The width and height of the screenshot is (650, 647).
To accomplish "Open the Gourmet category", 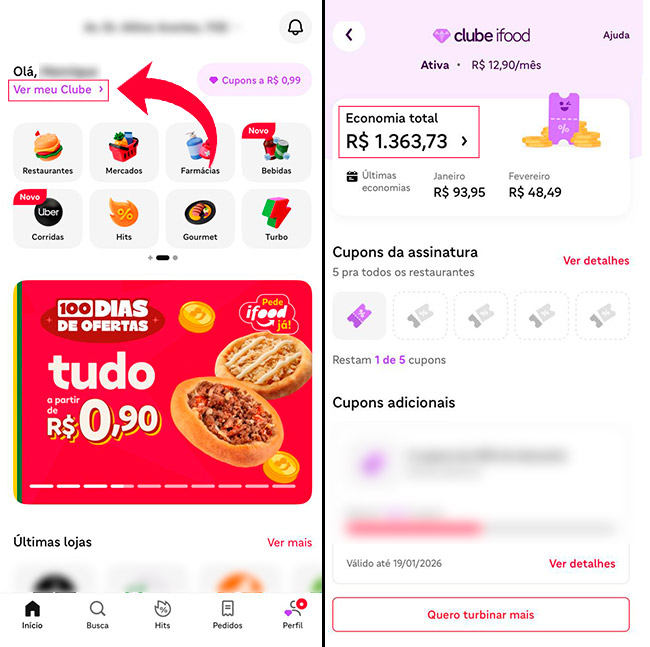I will (x=200, y=218).
